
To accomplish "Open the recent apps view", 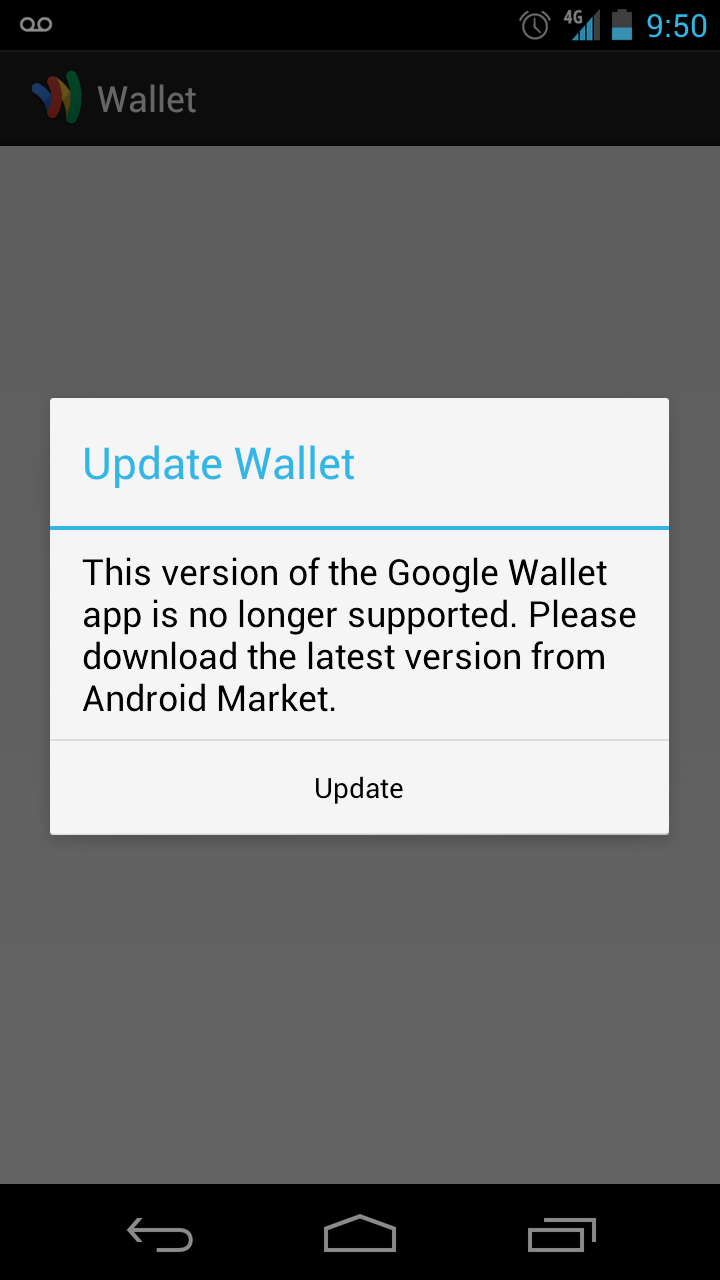I will (x=561, y=1234).
